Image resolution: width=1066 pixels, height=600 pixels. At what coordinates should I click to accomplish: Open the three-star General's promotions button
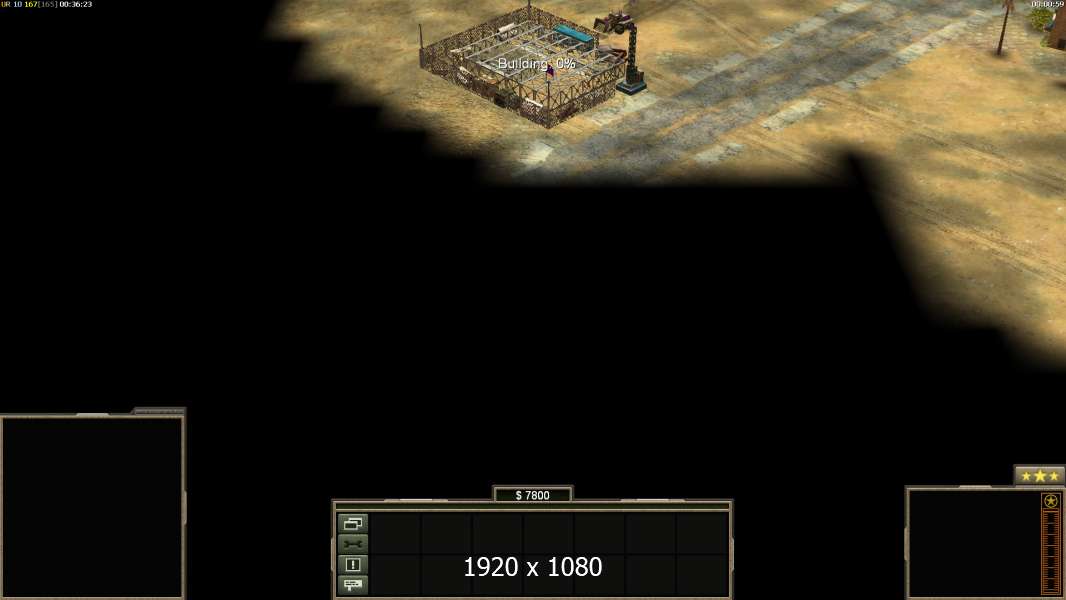tap(1039, 476)
